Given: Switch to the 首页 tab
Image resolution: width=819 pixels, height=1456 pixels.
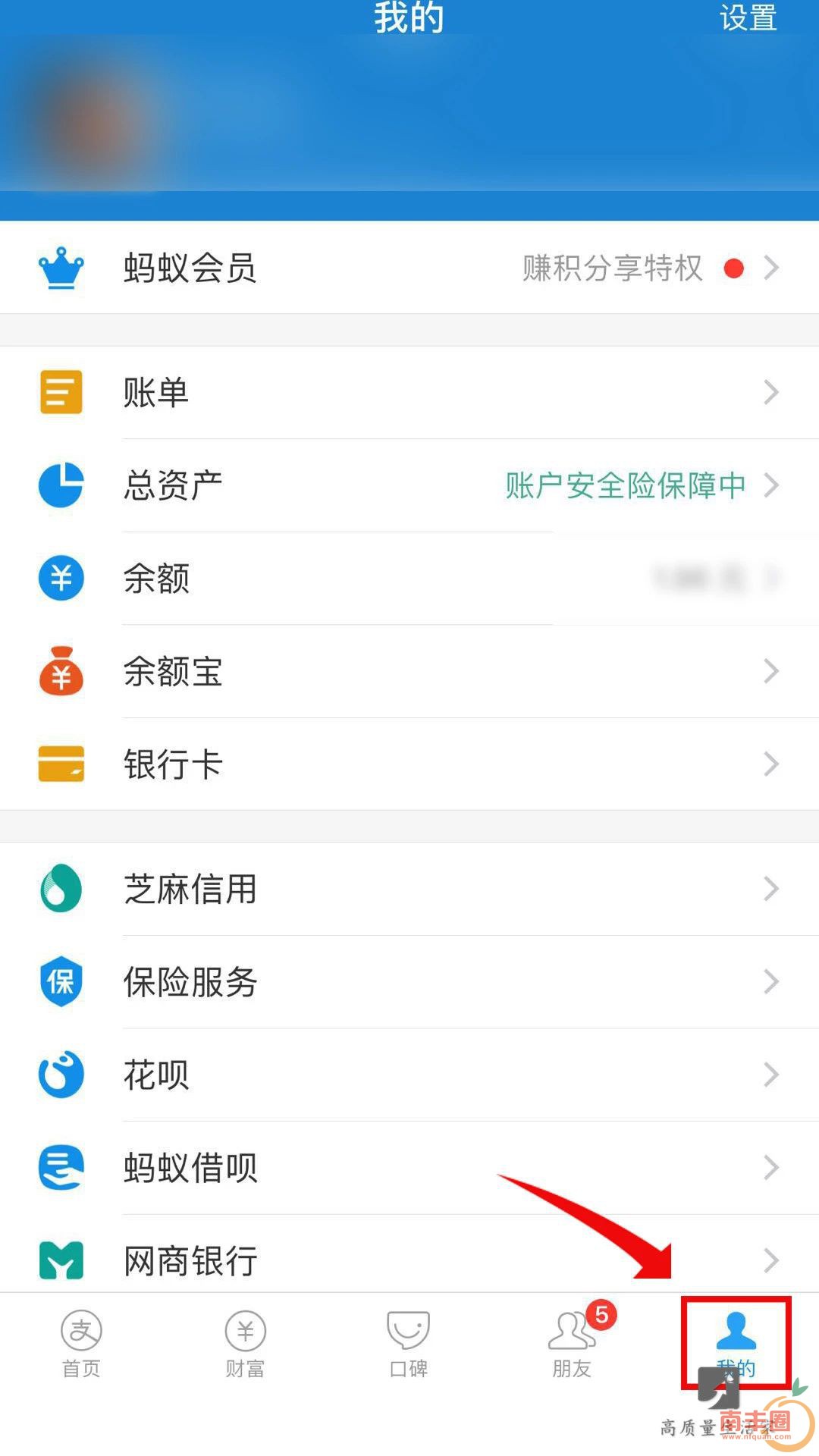Looking at the screenshot, I should (81, 1344).
